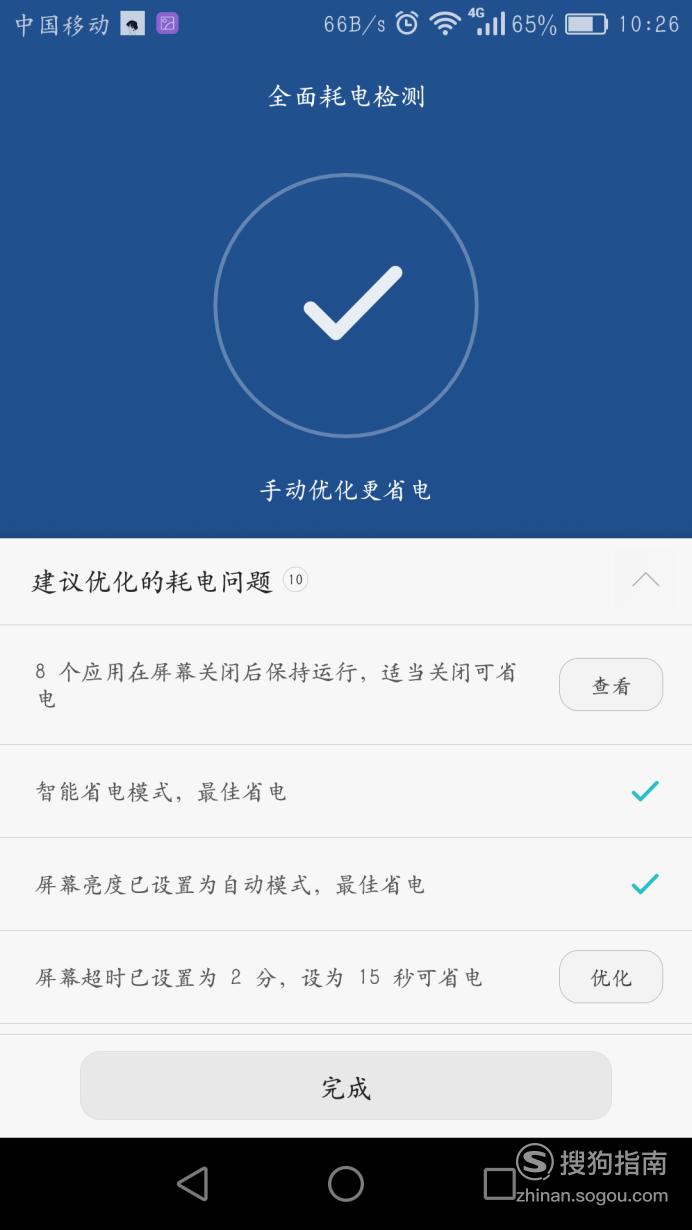Screen dimensions: 692x1230
Task: Tap 优化 for the screen timeout setting
Action: 611,977
